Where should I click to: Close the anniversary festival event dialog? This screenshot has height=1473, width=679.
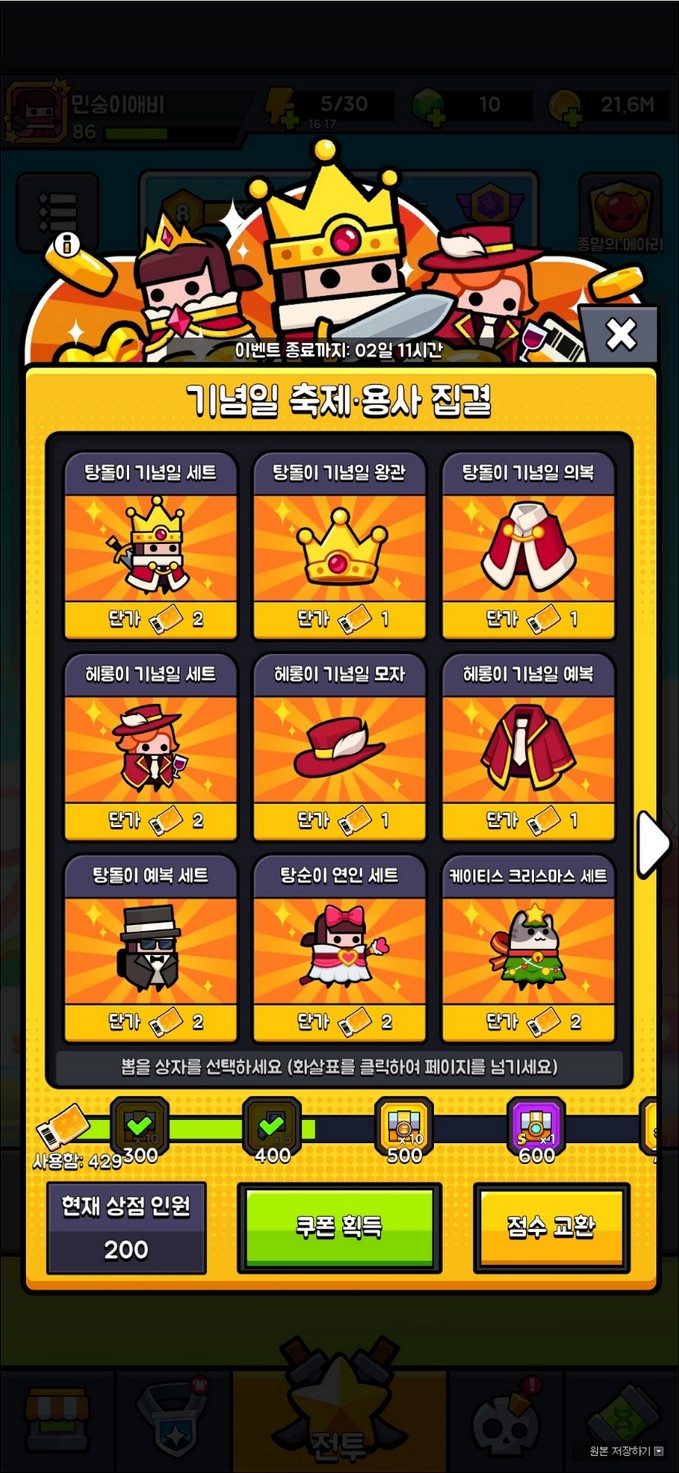click(x=620, y=335)
